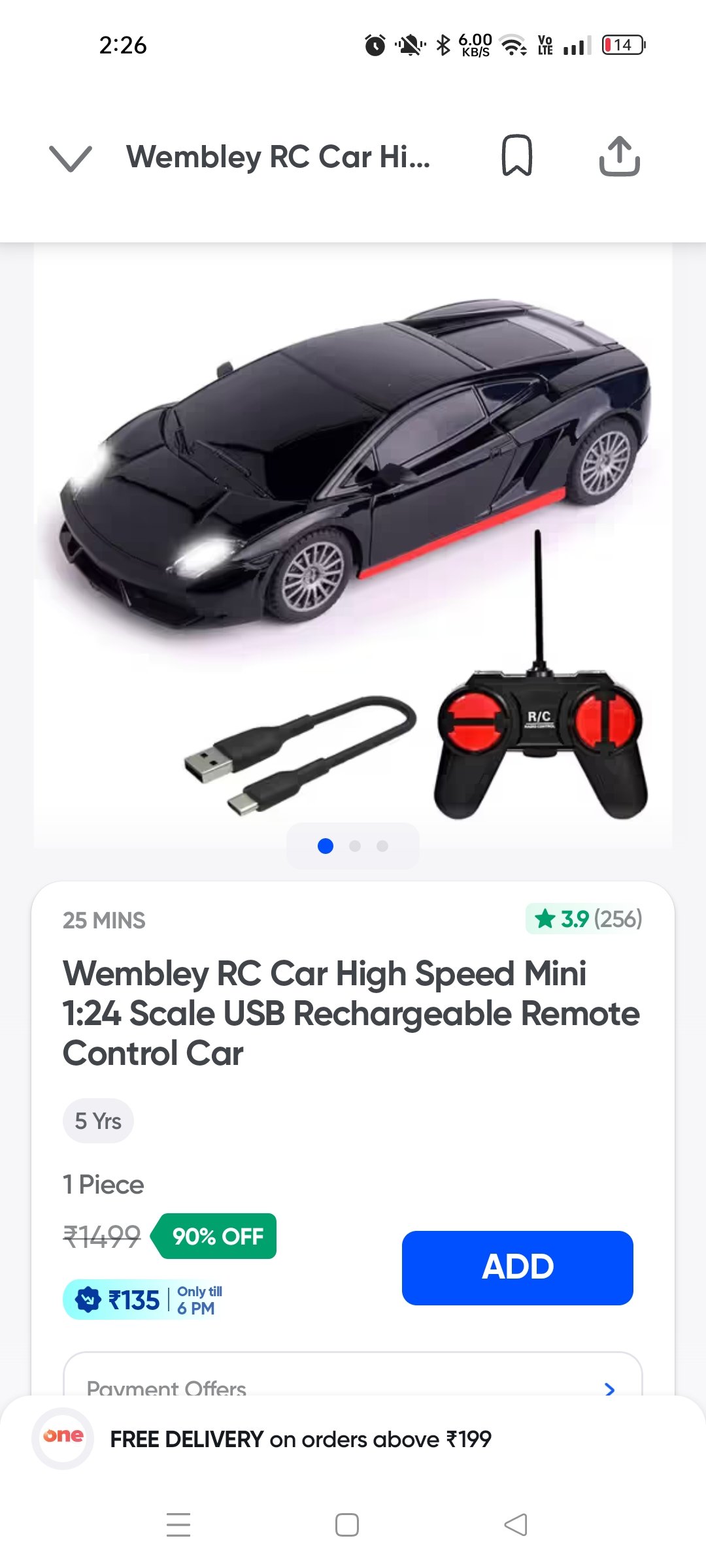This screenshot has height=1568, width=706.
Task: Bookmark the Wembley RC Car product
Action: 516,155
